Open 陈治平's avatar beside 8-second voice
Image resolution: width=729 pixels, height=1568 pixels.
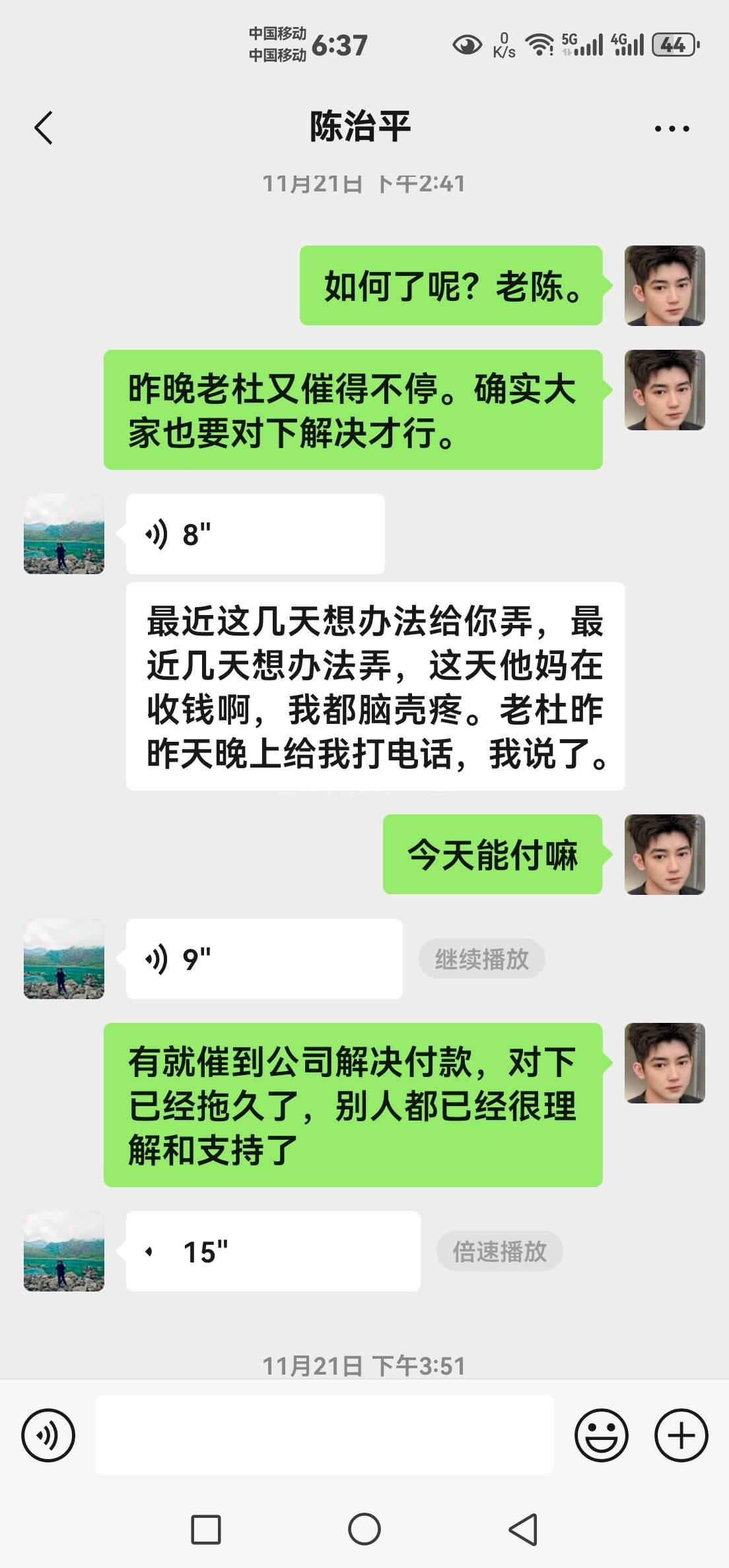64,534
